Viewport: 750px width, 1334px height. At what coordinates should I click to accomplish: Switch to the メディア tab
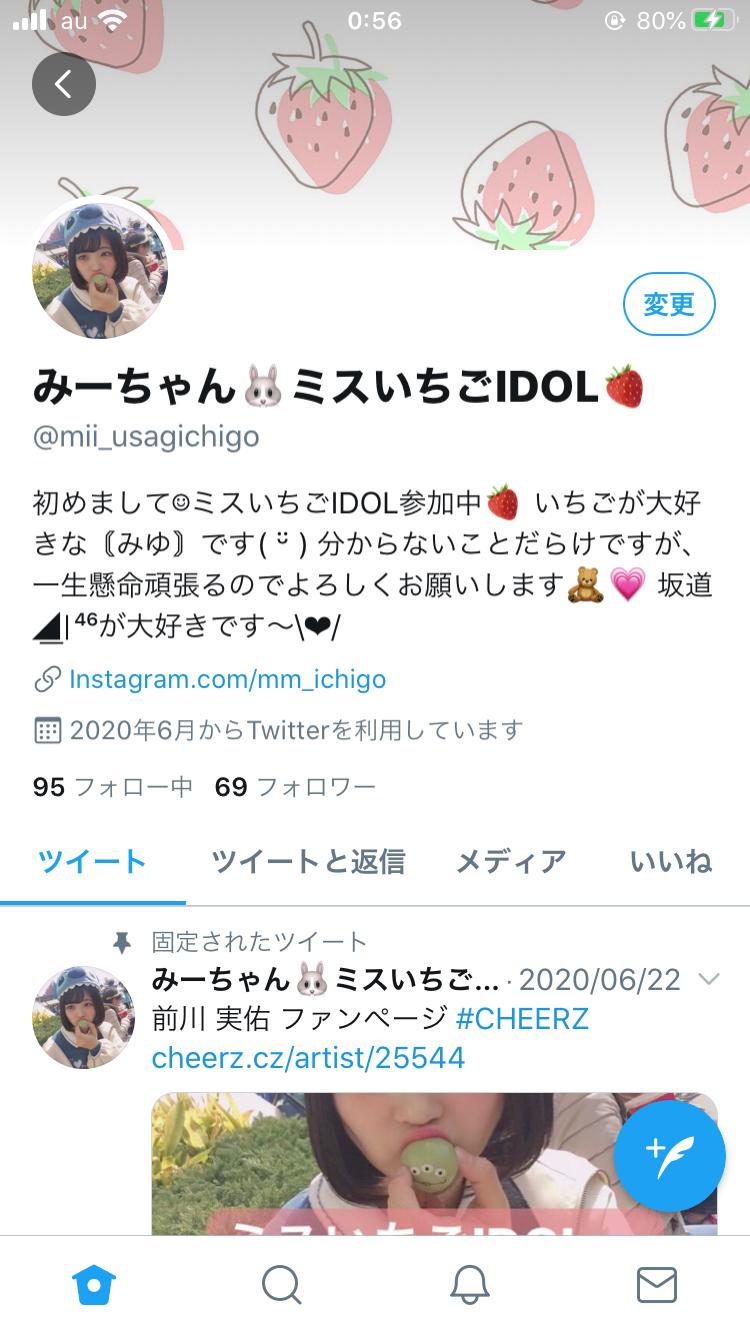(511, 862)
